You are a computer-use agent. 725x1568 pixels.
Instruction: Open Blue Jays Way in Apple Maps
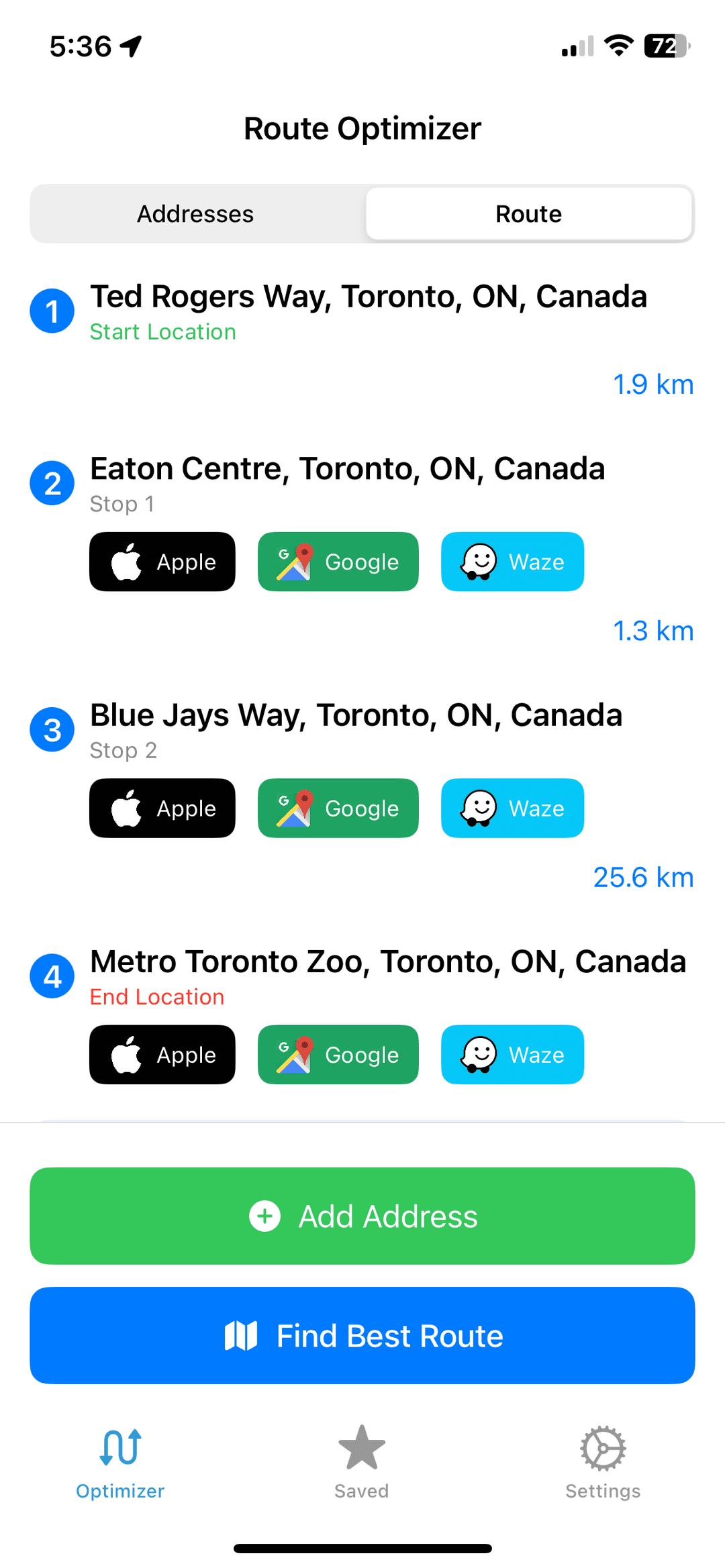(162, 808)
